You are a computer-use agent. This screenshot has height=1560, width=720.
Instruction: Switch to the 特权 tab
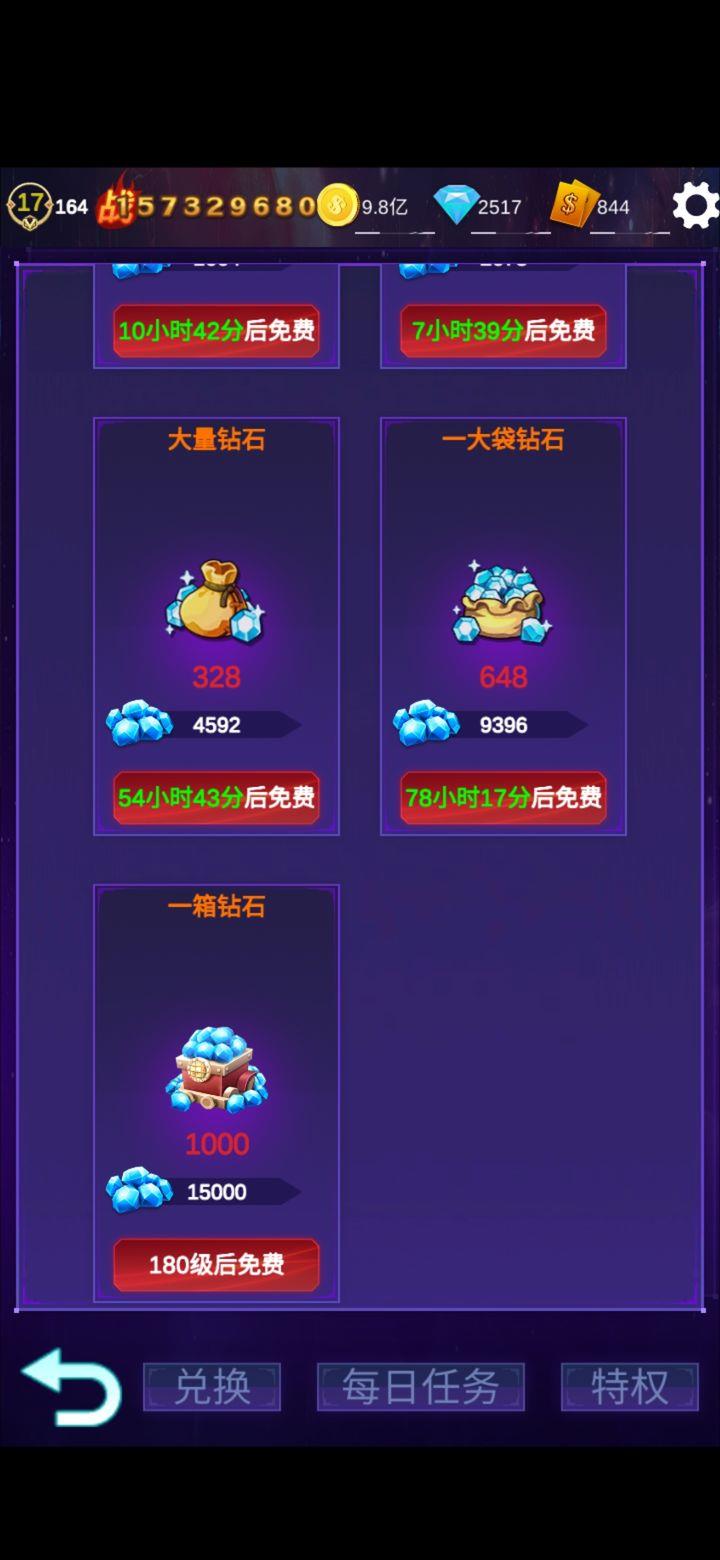(629, 1387)
